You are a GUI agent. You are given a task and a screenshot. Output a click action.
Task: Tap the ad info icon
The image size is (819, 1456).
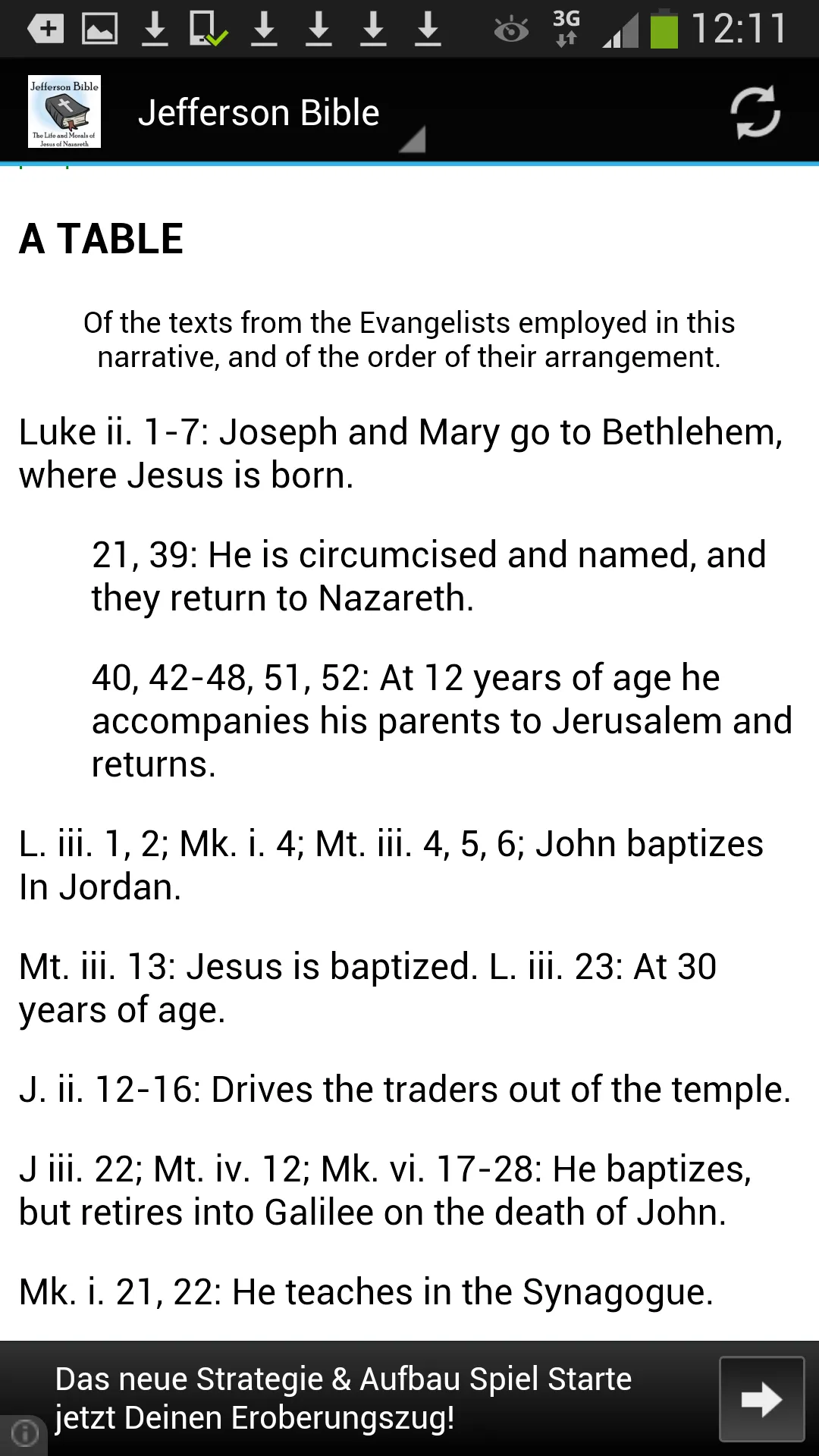click(24, 1432)
